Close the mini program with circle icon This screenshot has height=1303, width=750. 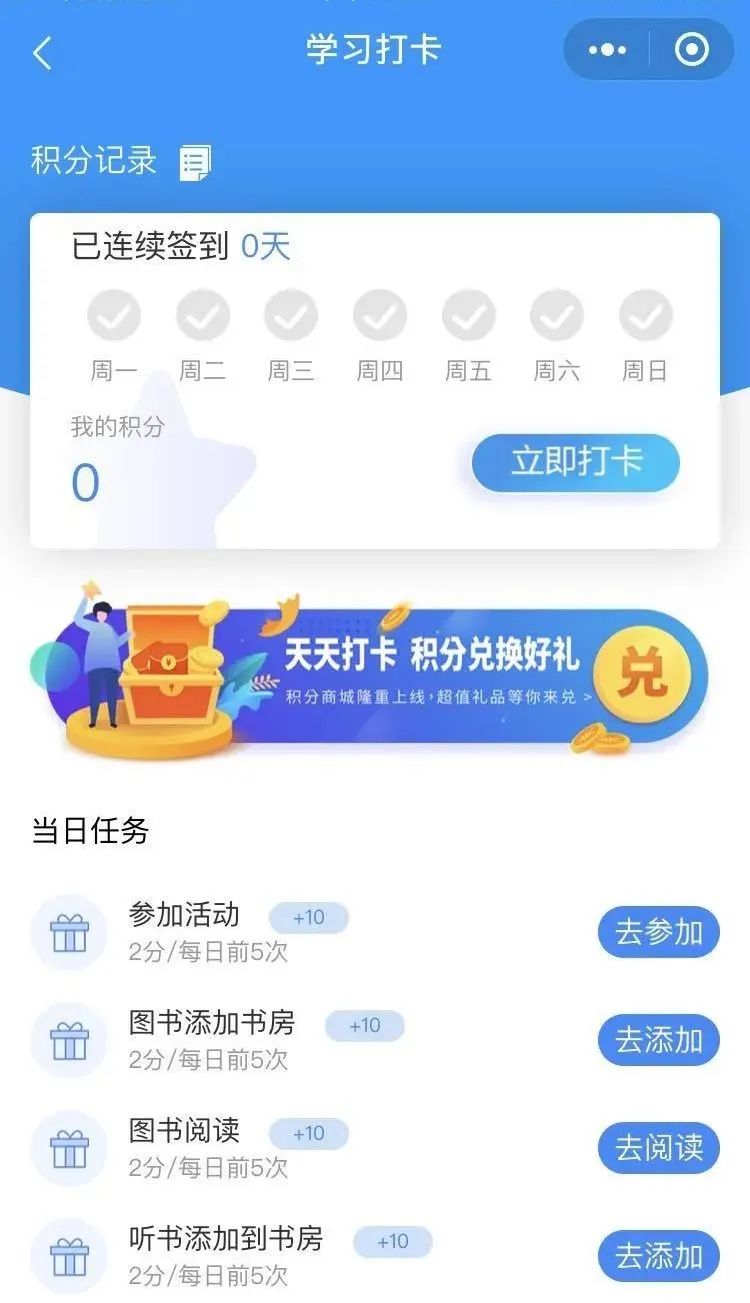(x=692, y=50)
